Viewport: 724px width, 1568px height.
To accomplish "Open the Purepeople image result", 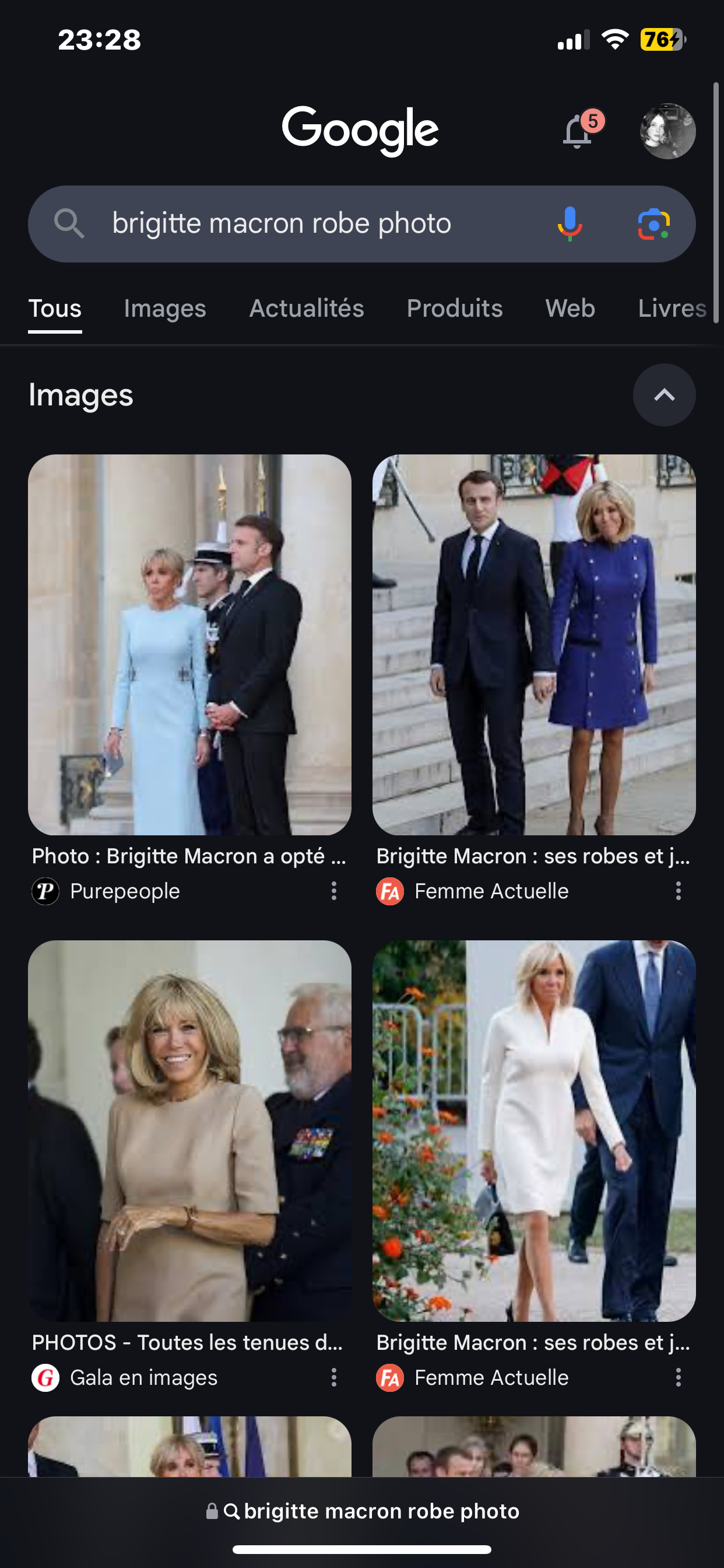I will click(x=189, y=645).
